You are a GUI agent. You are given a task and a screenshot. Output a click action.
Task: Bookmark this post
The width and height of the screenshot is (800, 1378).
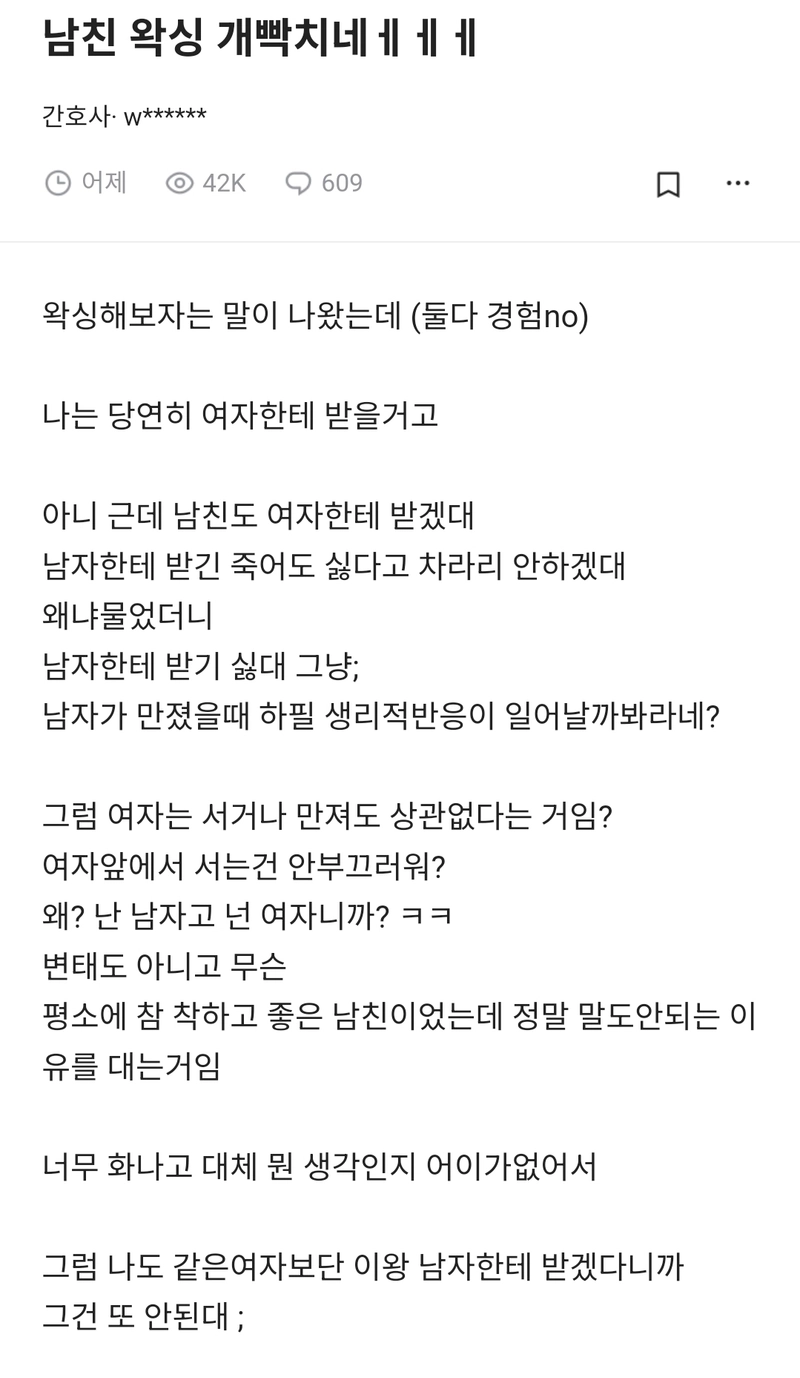point(668,184)
